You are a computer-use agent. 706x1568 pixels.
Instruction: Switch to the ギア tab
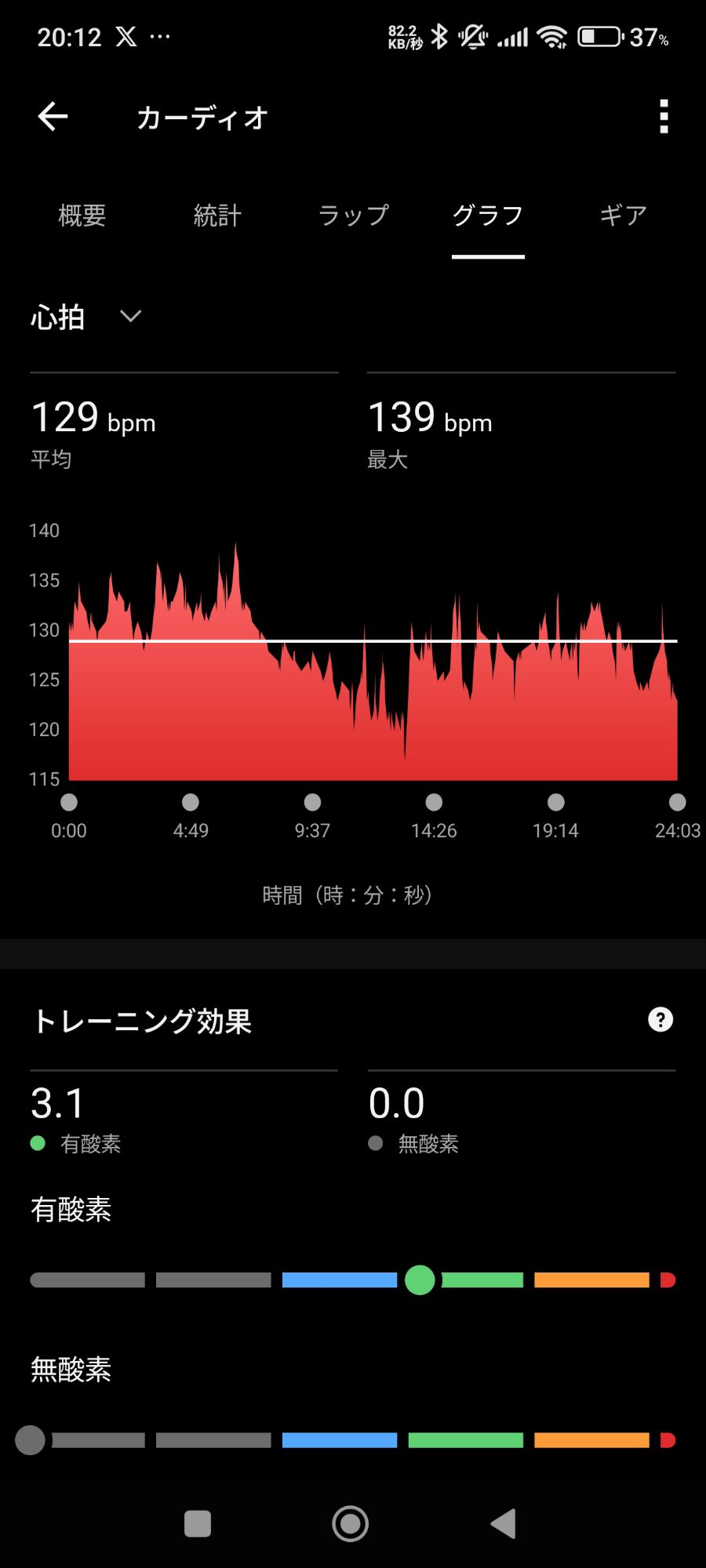(624, 216)
